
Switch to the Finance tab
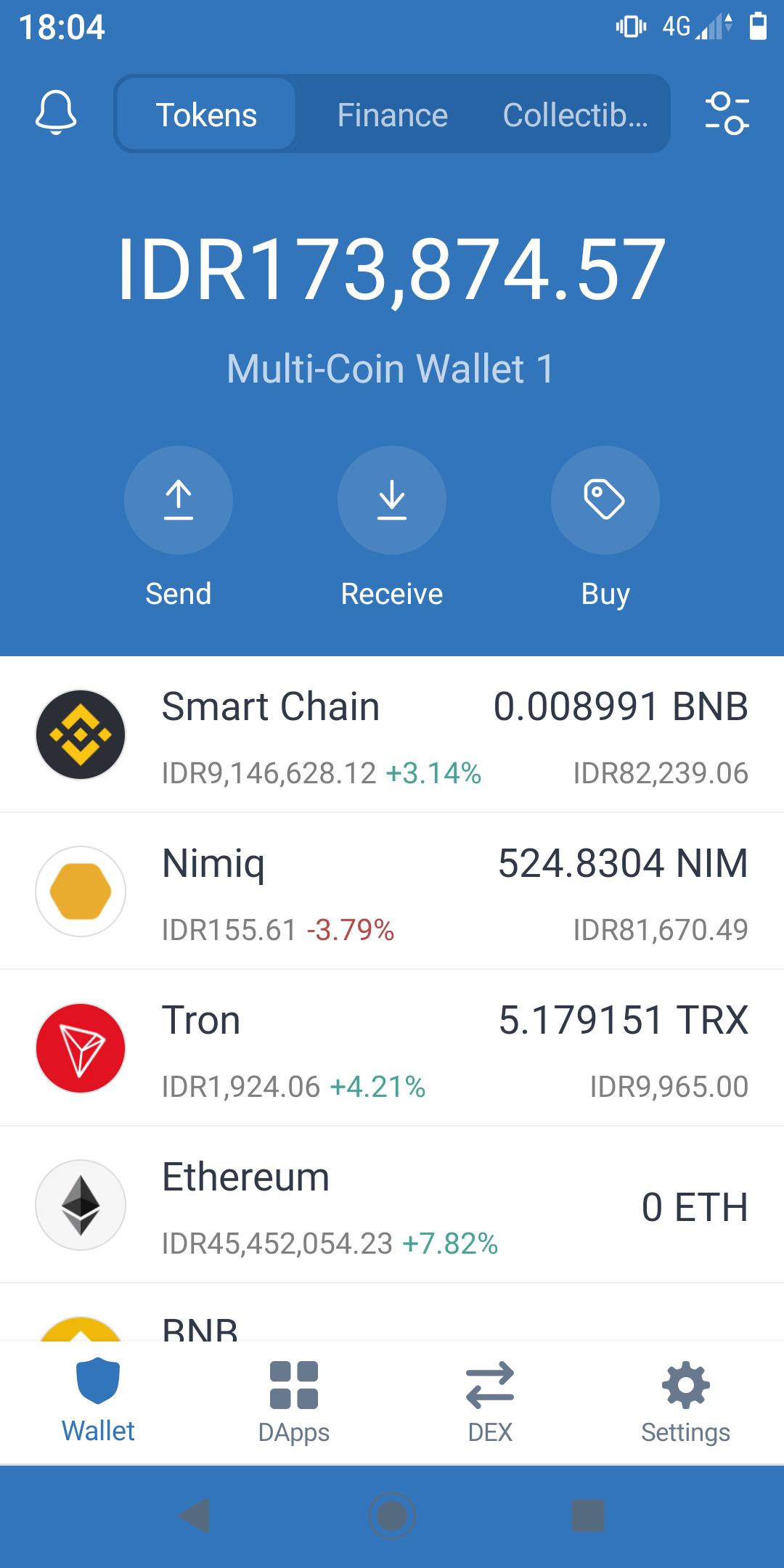click(392, 115)
